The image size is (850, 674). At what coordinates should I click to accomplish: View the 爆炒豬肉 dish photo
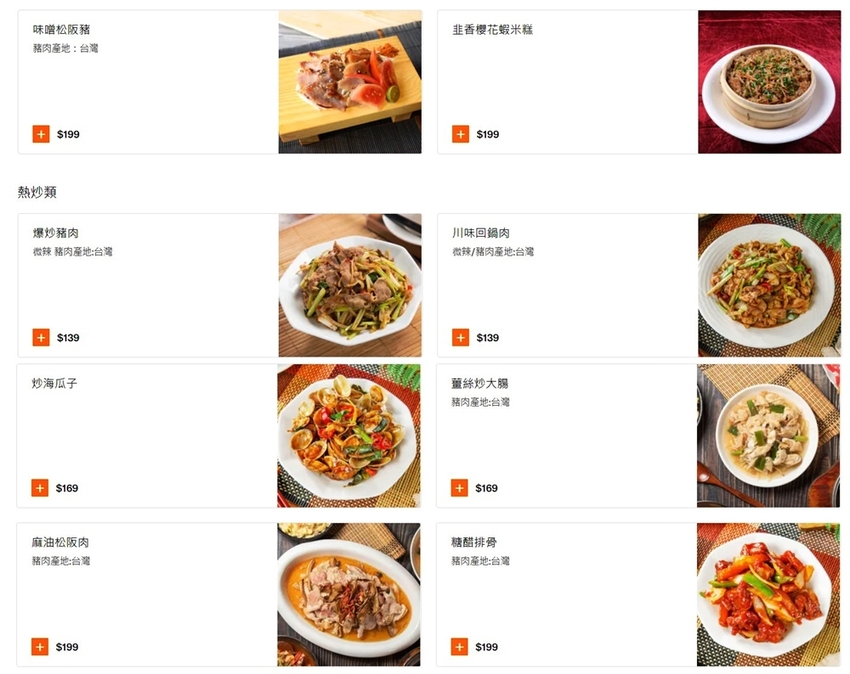click(x=349, y=285)
